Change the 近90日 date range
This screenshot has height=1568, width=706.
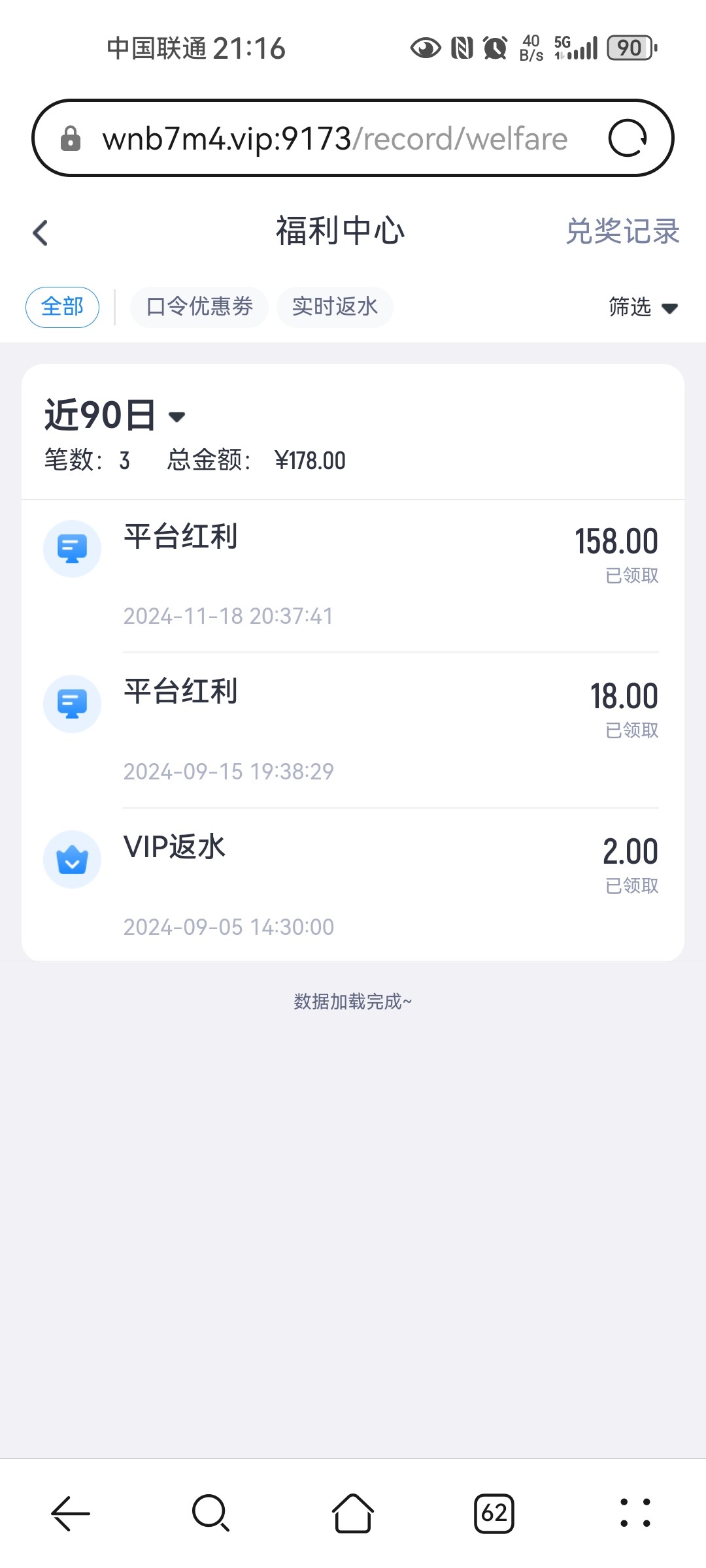pos(114,416)
